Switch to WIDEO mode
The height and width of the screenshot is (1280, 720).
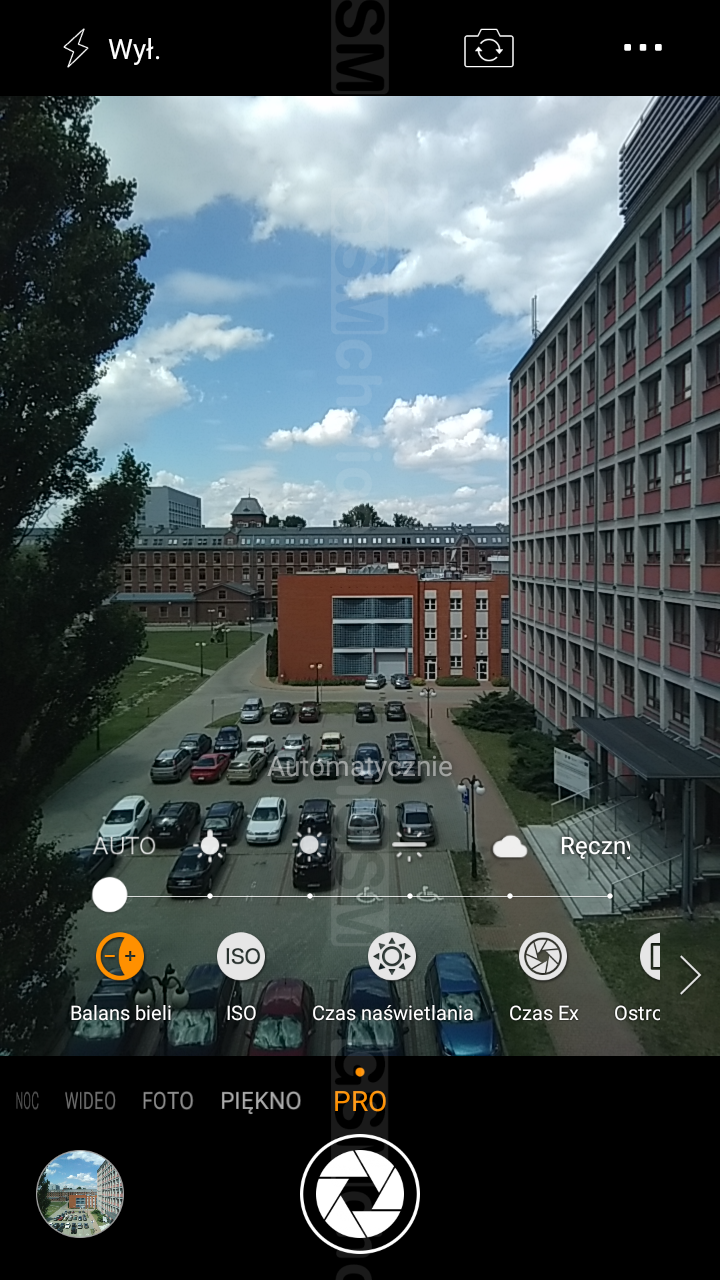pyautogui.click(x=90, y=1101)
